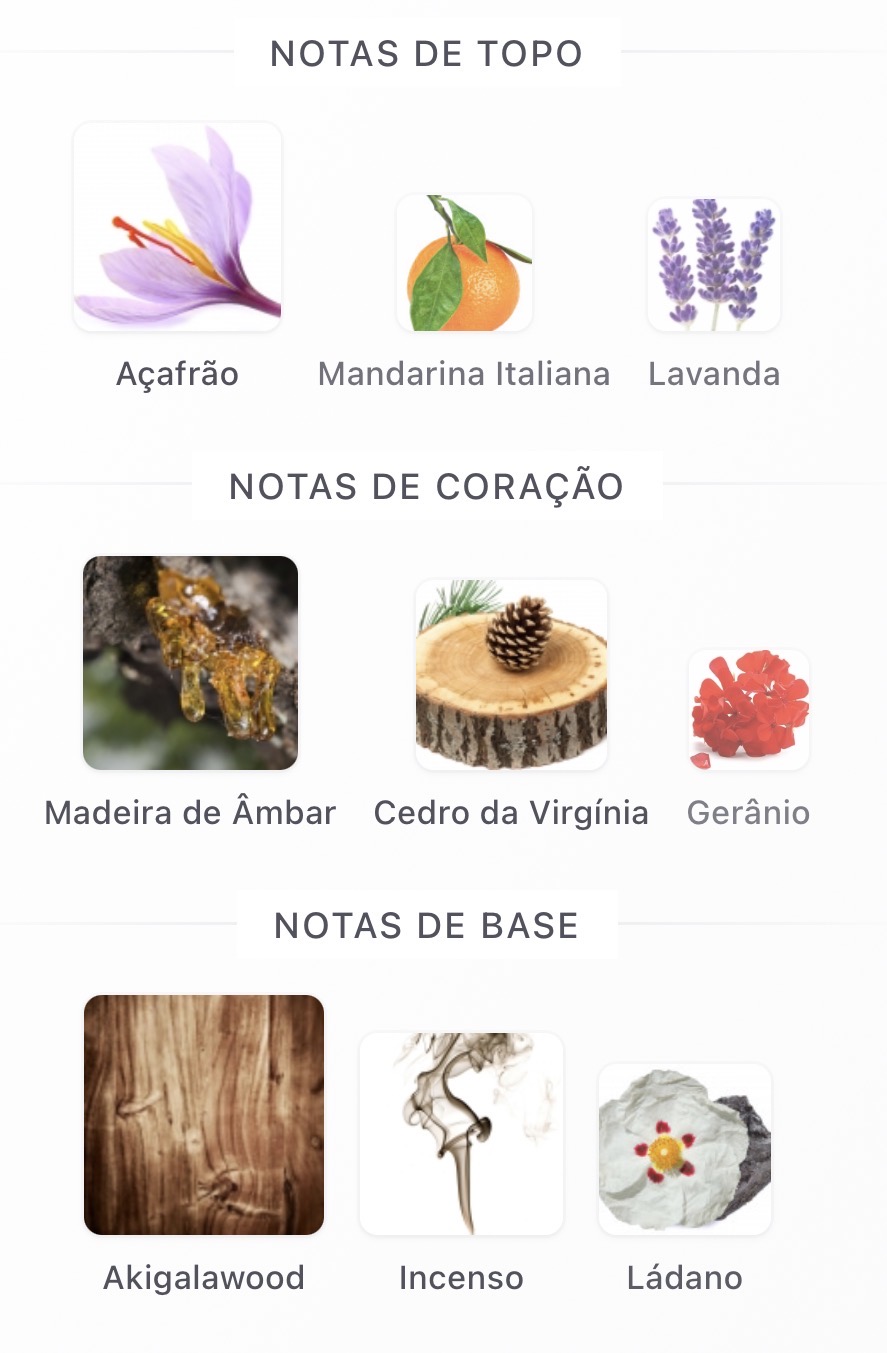
Task: View the Incenso note
Action: pos(461,1134)
